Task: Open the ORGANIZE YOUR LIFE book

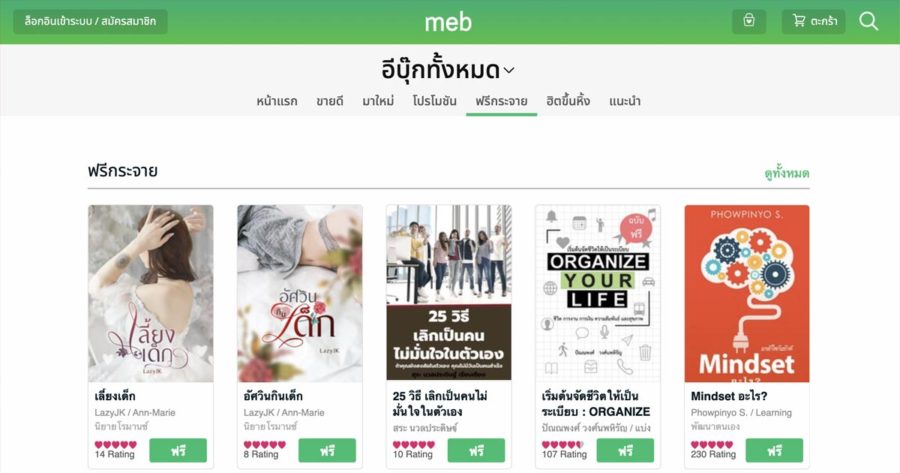Action: point(598,293)
